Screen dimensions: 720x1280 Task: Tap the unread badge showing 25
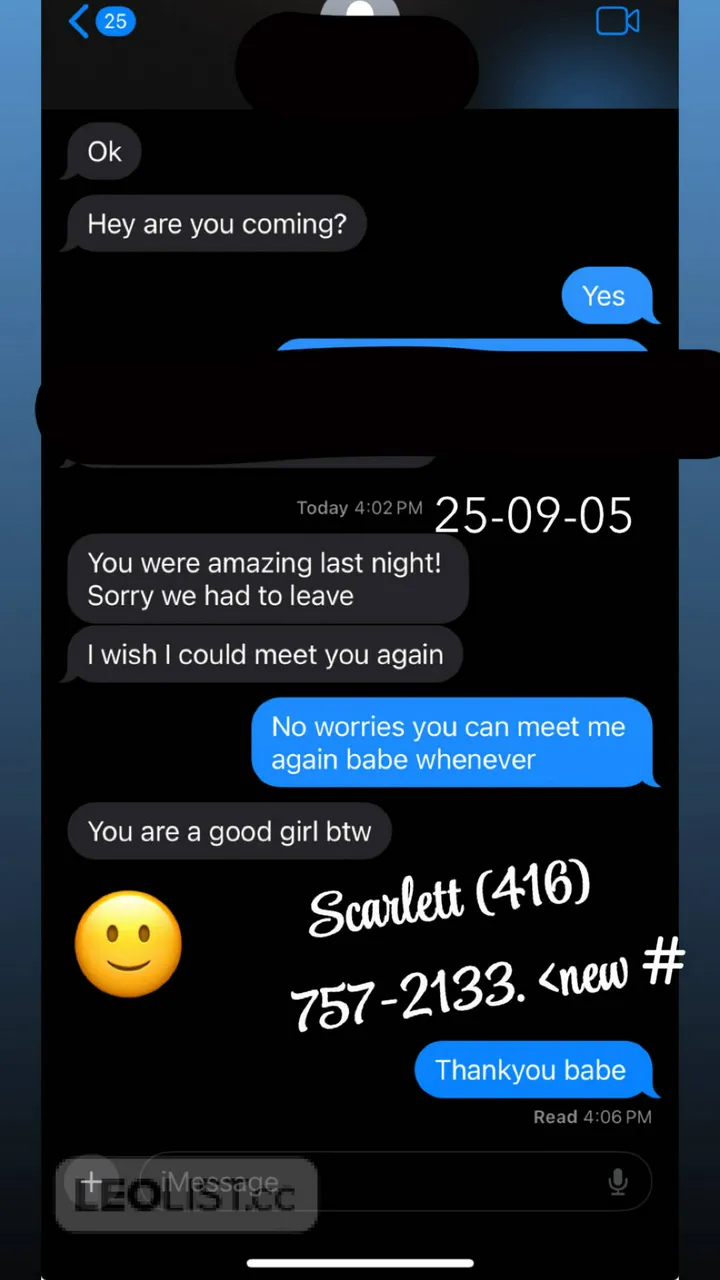(x=115, y=21)
